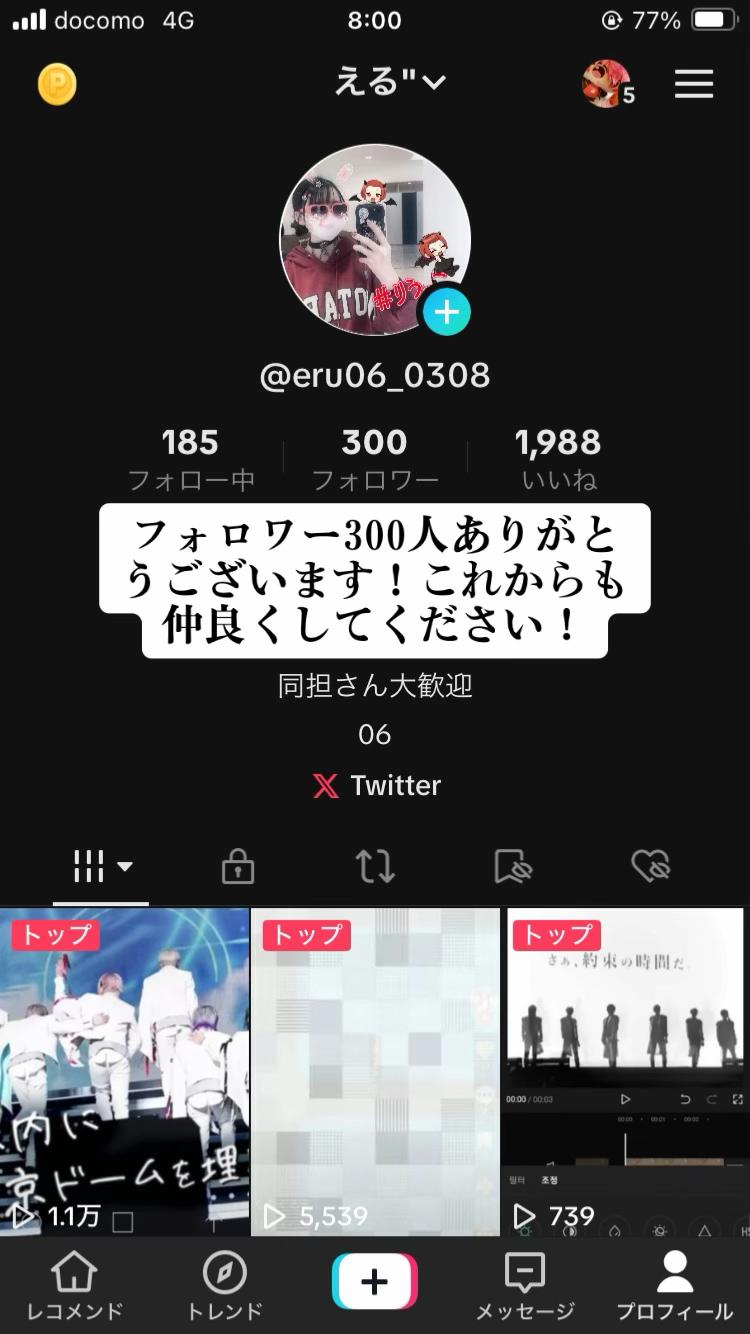The height and width of the screenshot is (1334, 750).
Task: View the 300 フォロワー list
Action: pyautogui.click(x=375, y=459)
